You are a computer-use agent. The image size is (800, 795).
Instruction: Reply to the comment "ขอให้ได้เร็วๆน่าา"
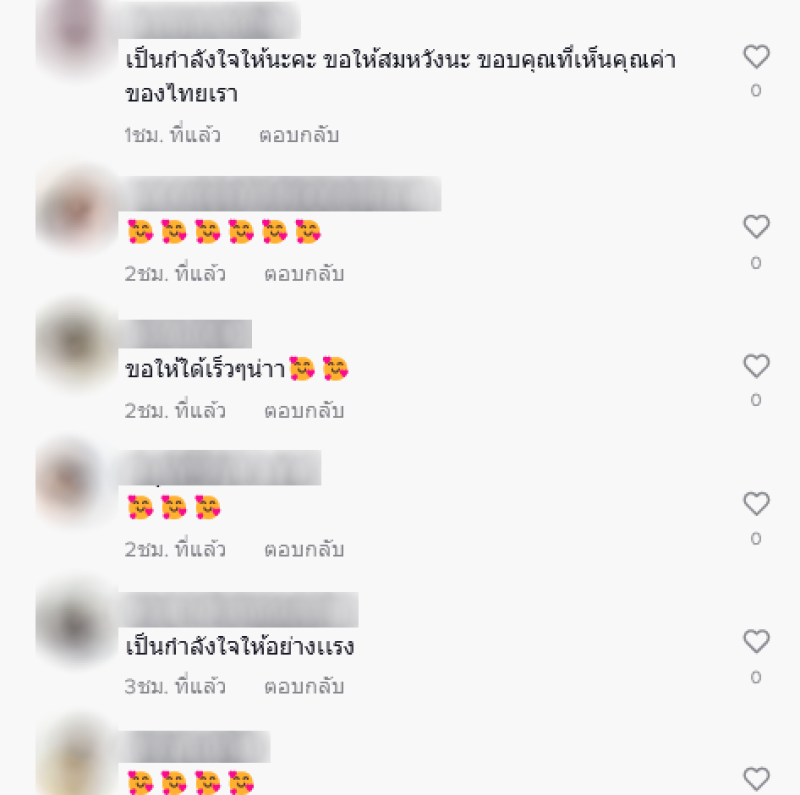pos(304,411)
